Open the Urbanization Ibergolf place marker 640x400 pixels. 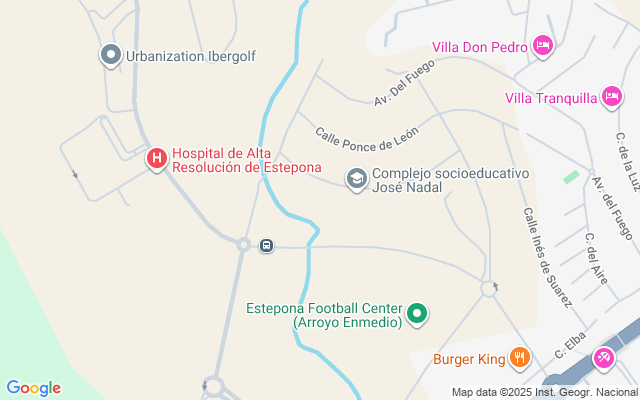(111, 55)
